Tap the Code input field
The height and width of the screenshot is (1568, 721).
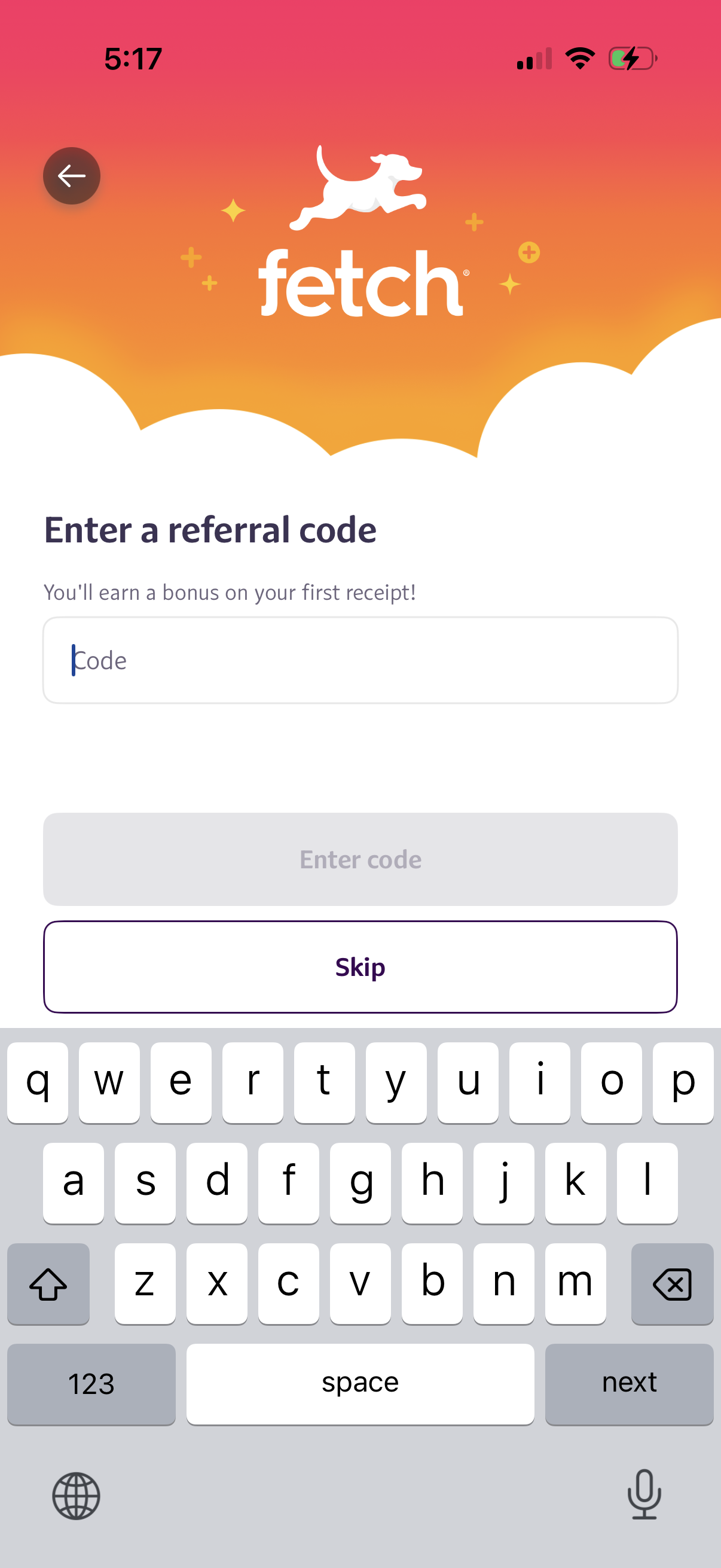click(360, 660)
